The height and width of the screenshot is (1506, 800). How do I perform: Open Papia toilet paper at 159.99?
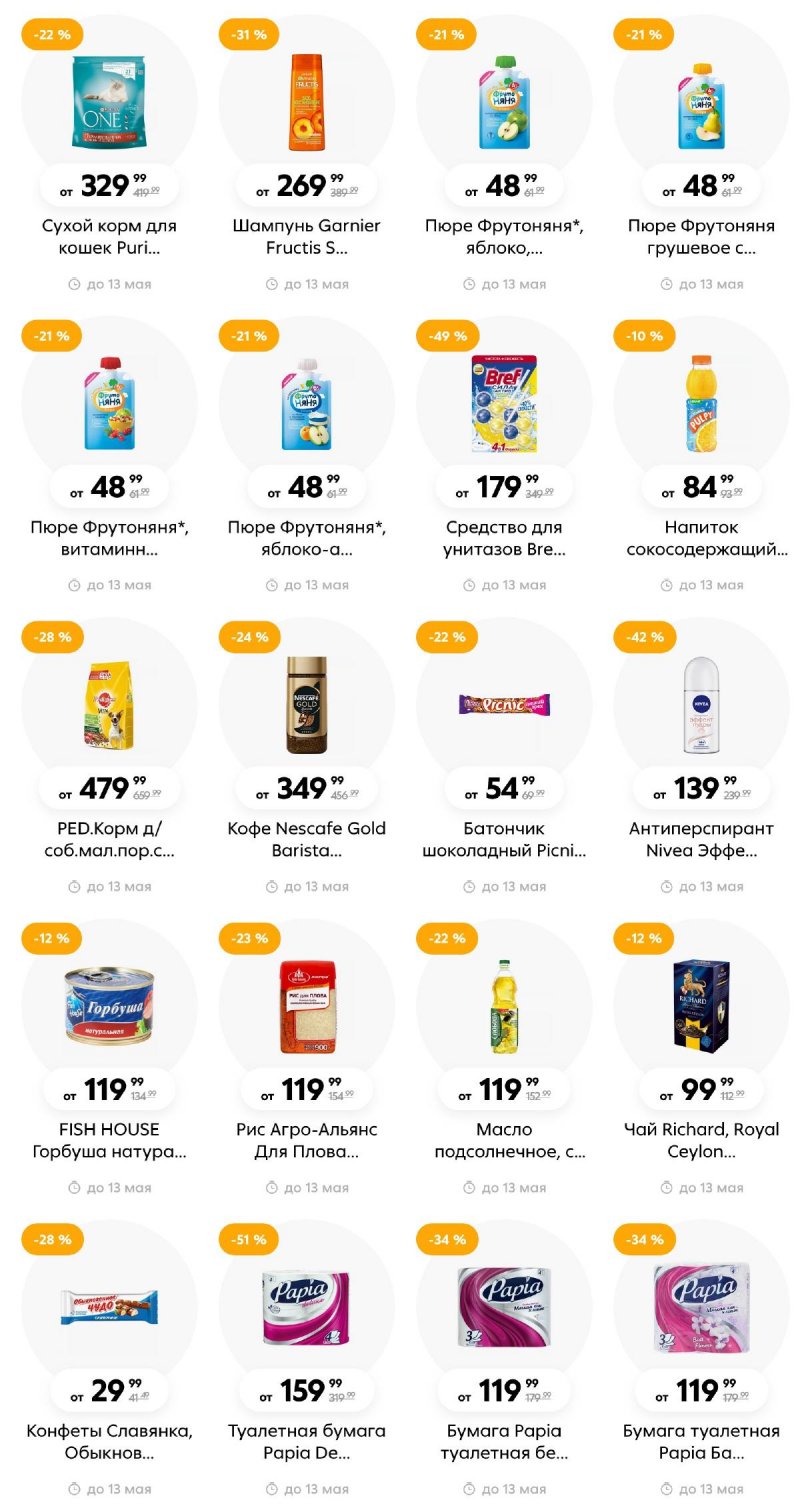pyautogui.click(x=306, y=1308)
